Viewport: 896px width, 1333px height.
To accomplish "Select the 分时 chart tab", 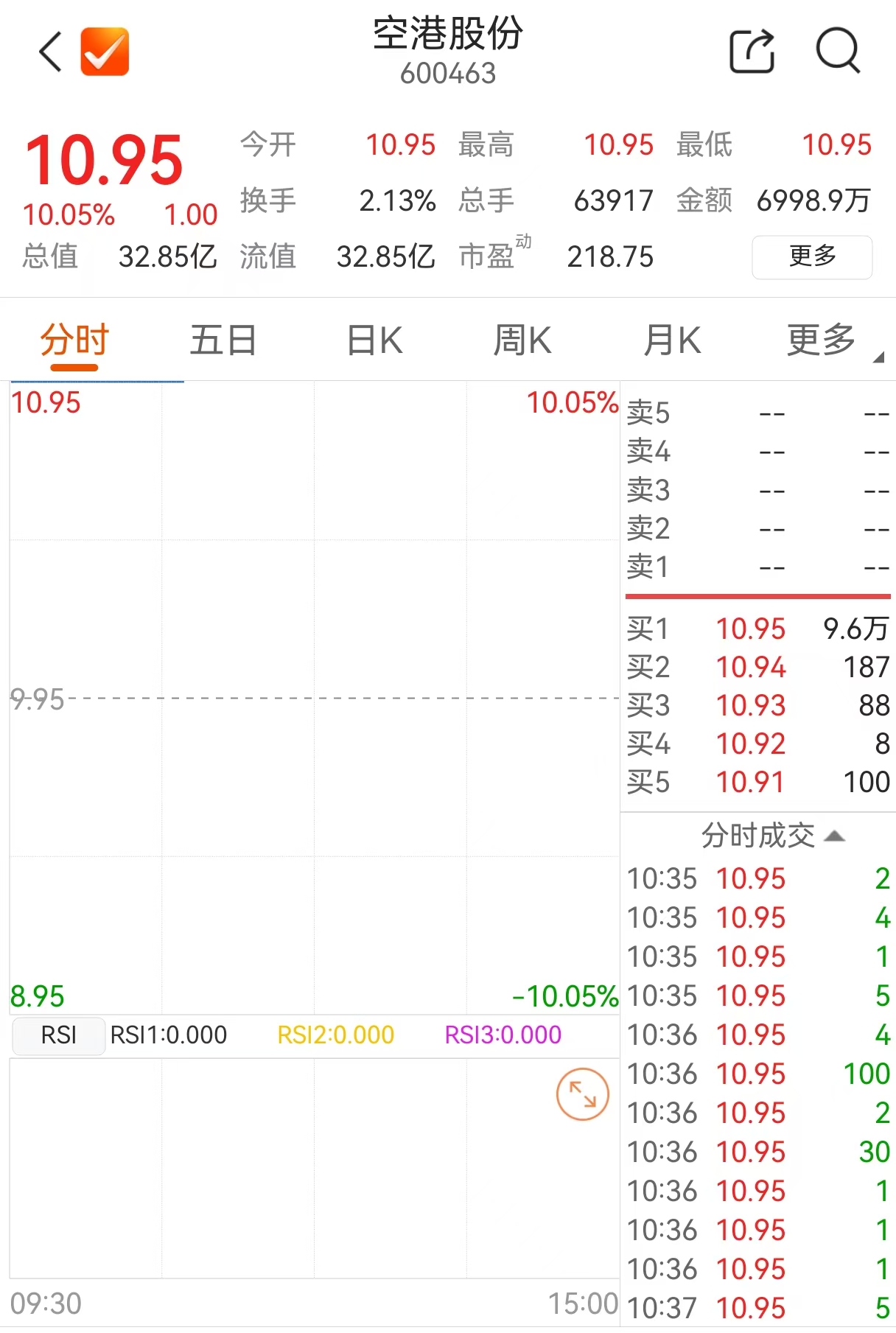I will point(74,341).
